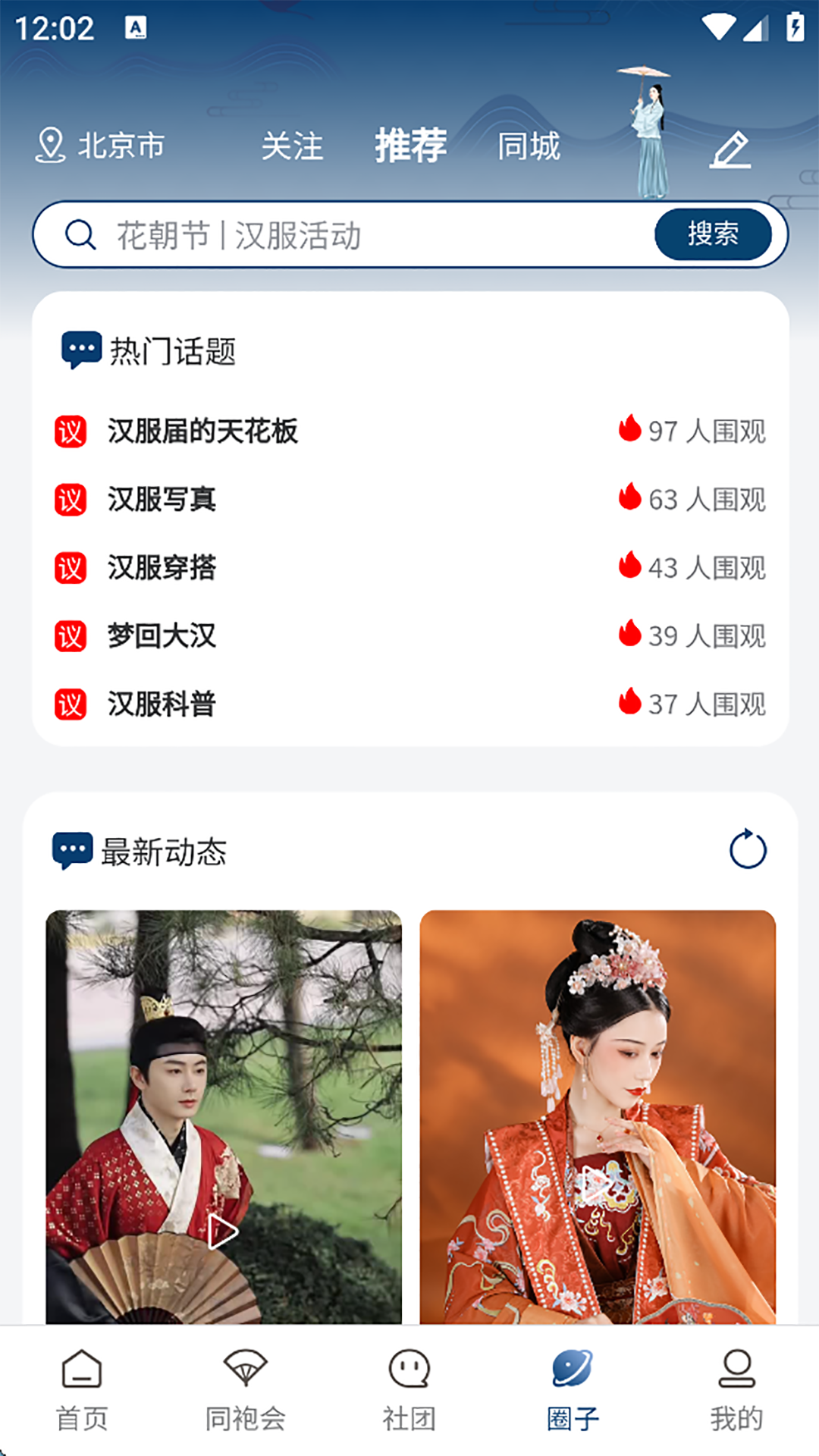Refresh the 最新动态 feed

(x=748, y=849)
